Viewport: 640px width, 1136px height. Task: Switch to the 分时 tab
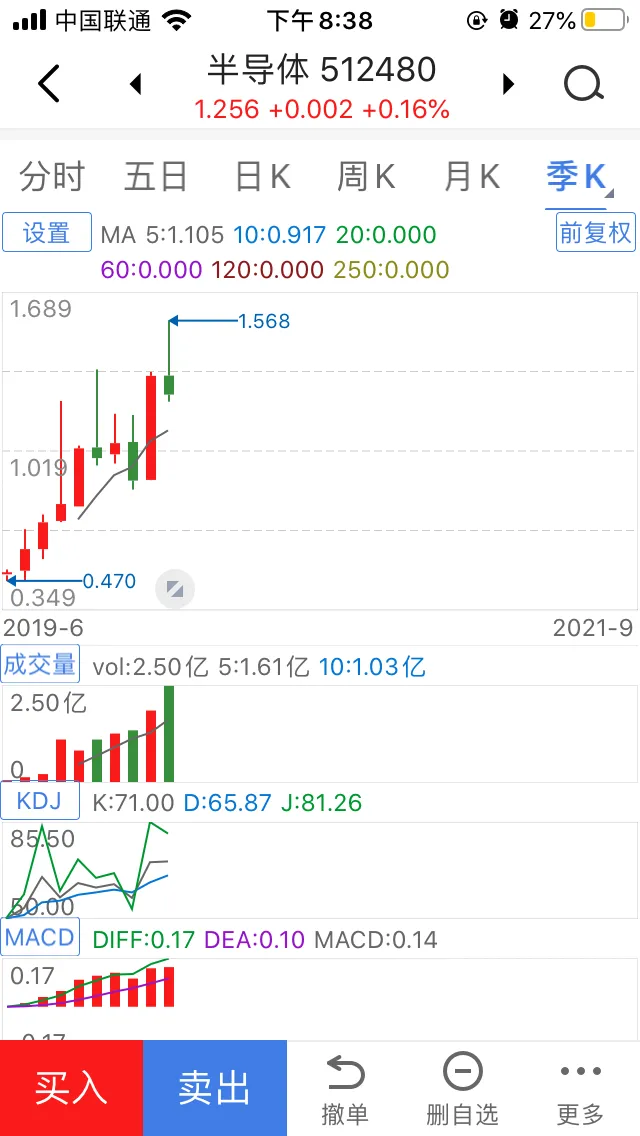(x=52, y=177)
